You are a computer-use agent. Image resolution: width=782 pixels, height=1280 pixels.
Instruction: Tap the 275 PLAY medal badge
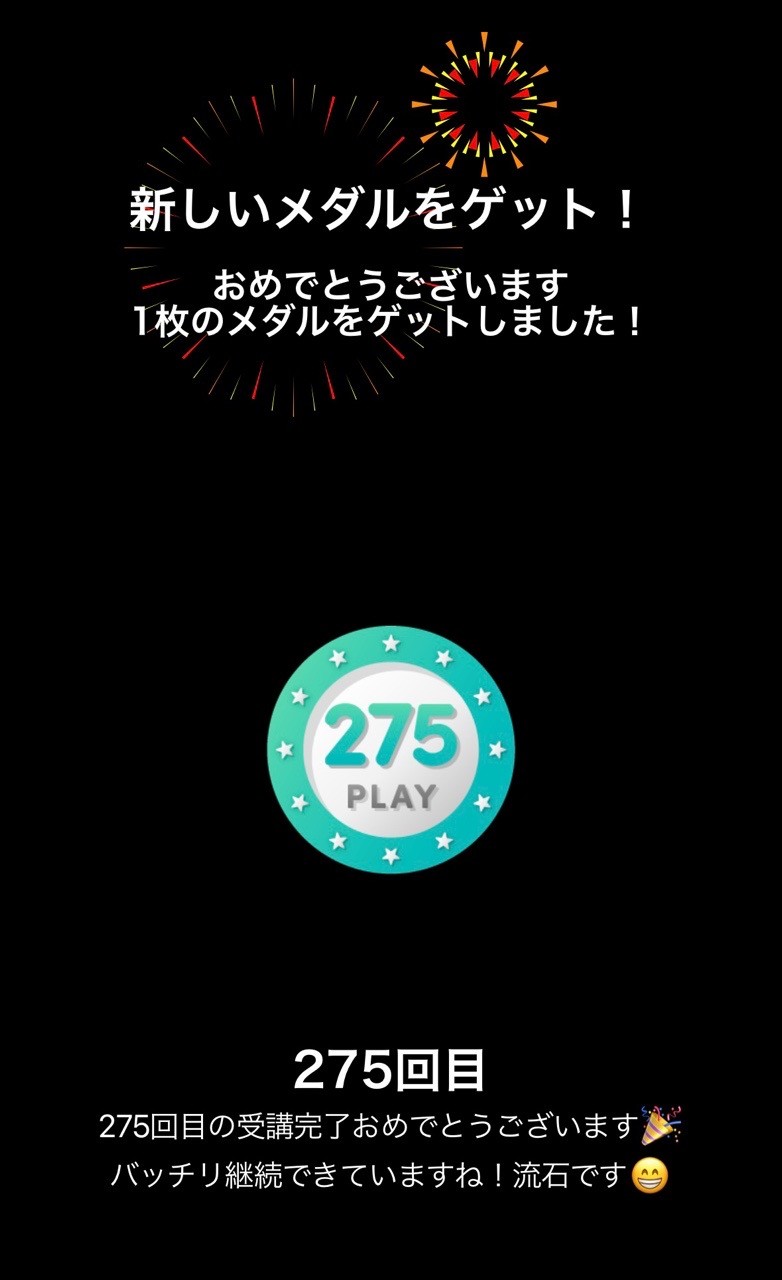391,750
